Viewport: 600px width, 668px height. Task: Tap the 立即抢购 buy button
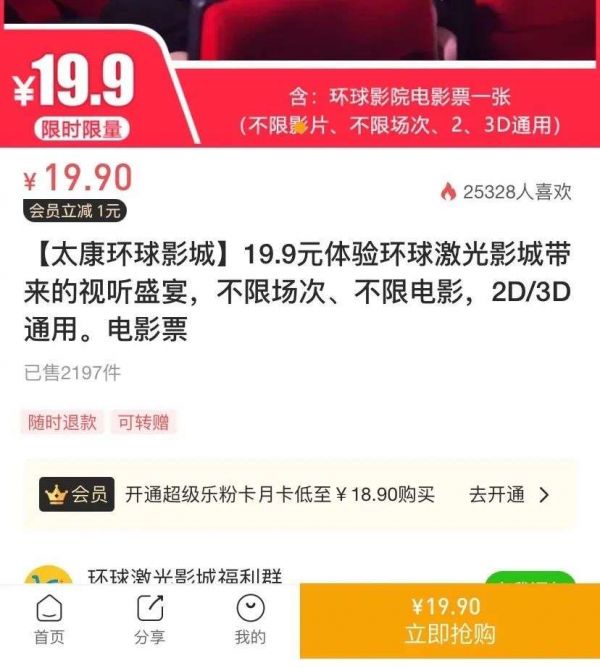click(x=449, y=620)
